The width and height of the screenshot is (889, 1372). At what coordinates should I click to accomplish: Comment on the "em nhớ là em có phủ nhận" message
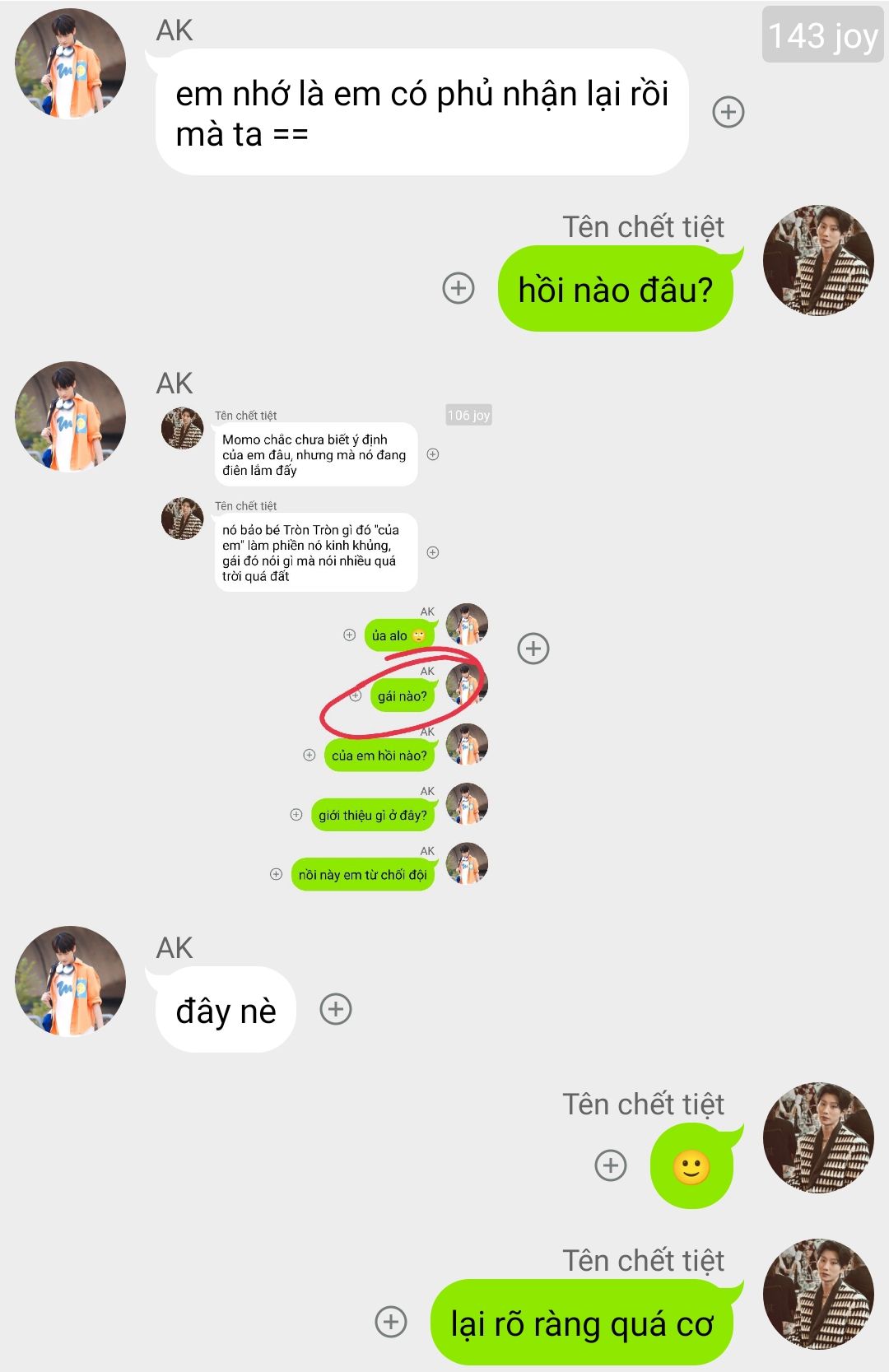click(728, 112)
